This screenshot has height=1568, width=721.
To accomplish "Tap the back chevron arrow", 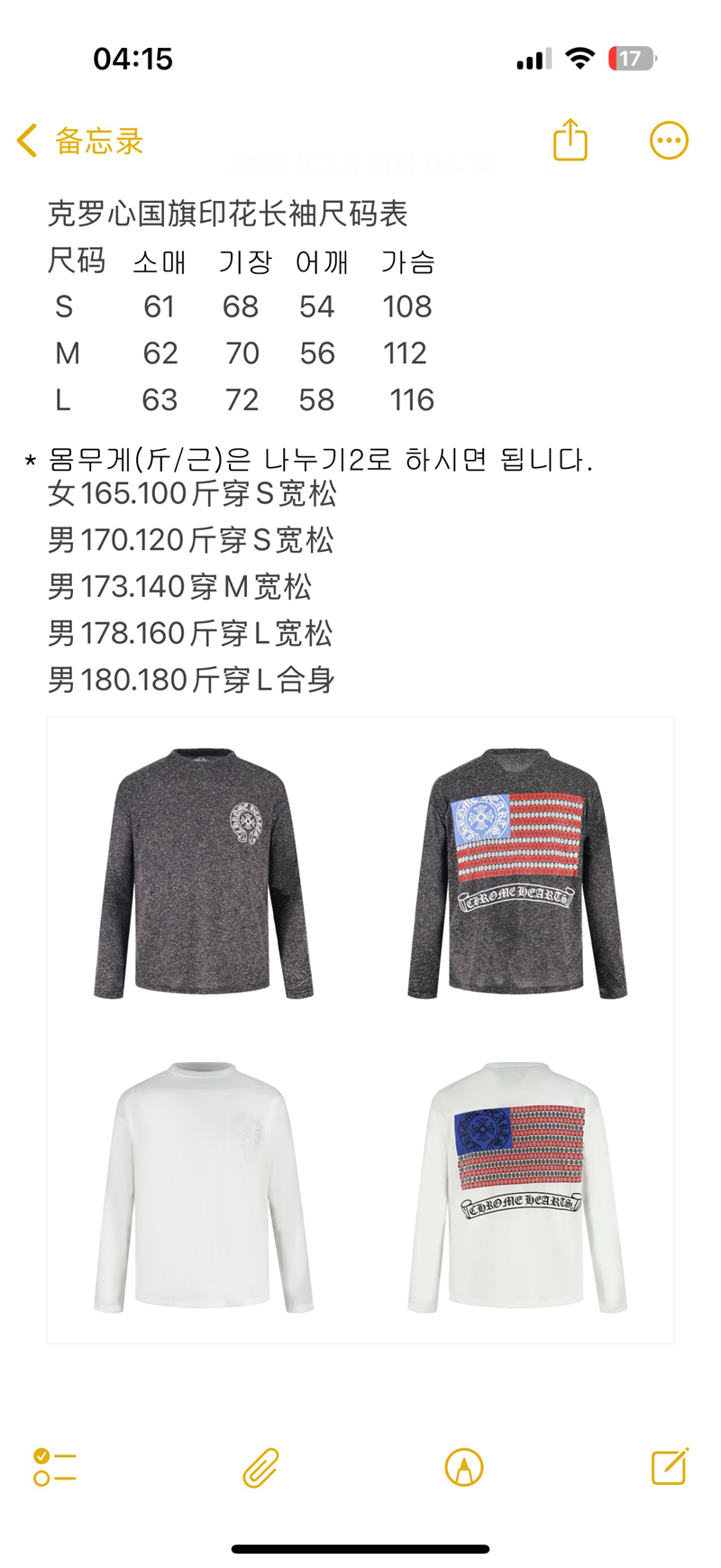I will (26, 140).
